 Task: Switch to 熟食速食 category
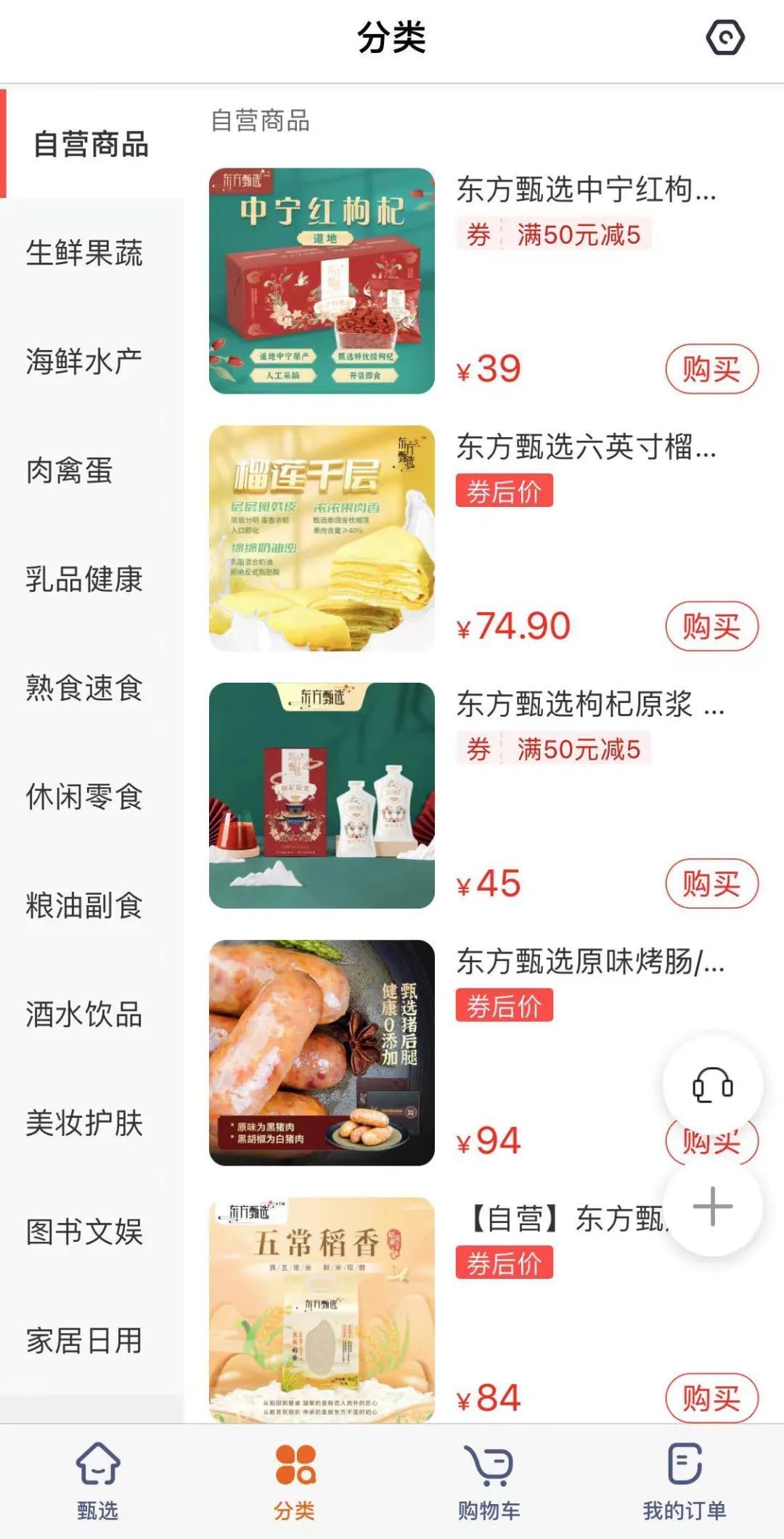point(84,688)
